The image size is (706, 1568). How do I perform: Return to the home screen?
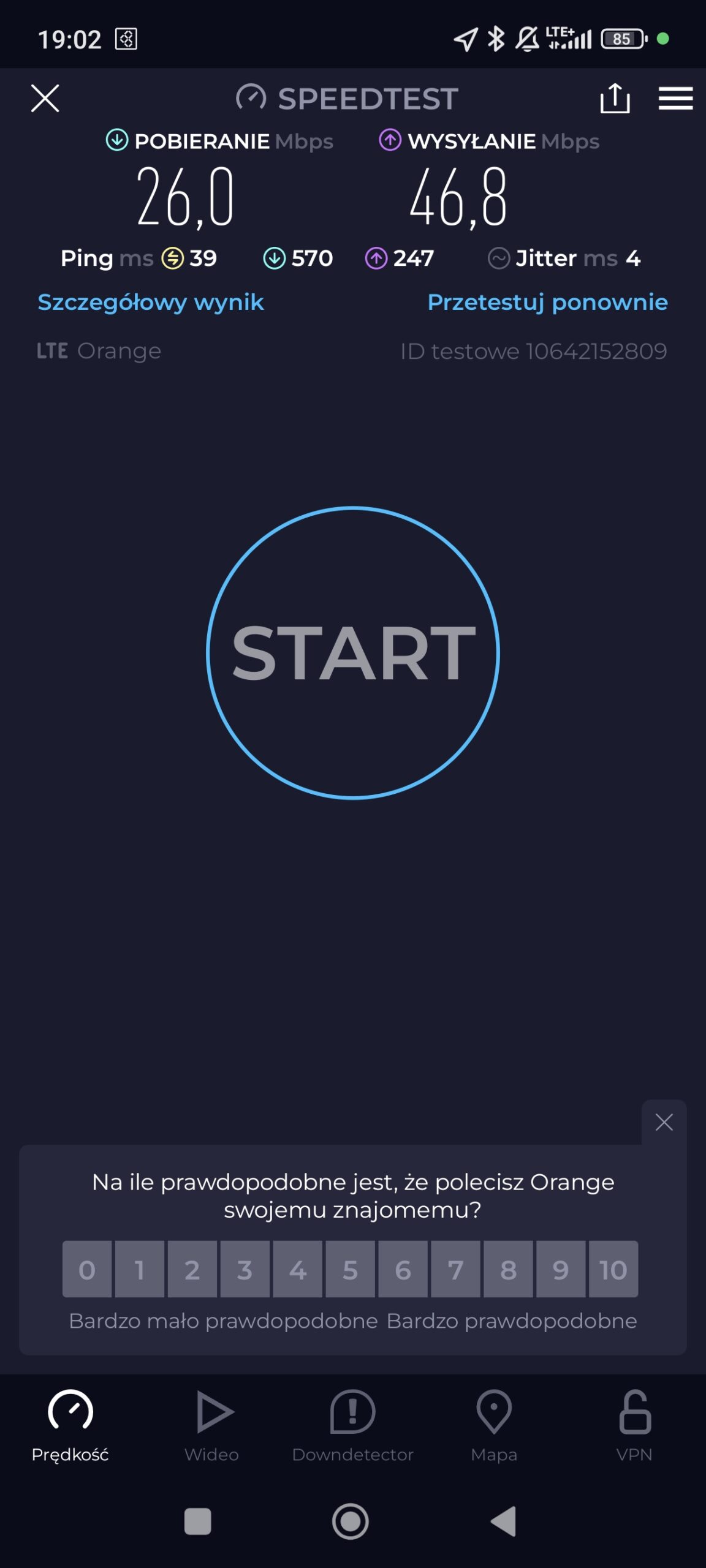click(x=351, y=1521)
